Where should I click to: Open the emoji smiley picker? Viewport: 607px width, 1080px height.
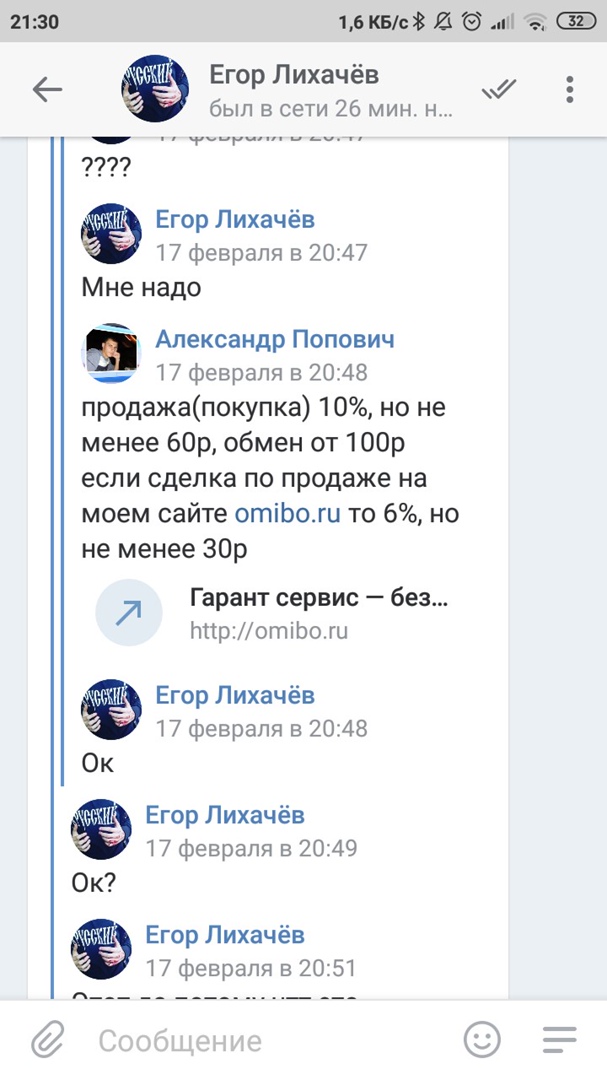(x=483, y=1040)
